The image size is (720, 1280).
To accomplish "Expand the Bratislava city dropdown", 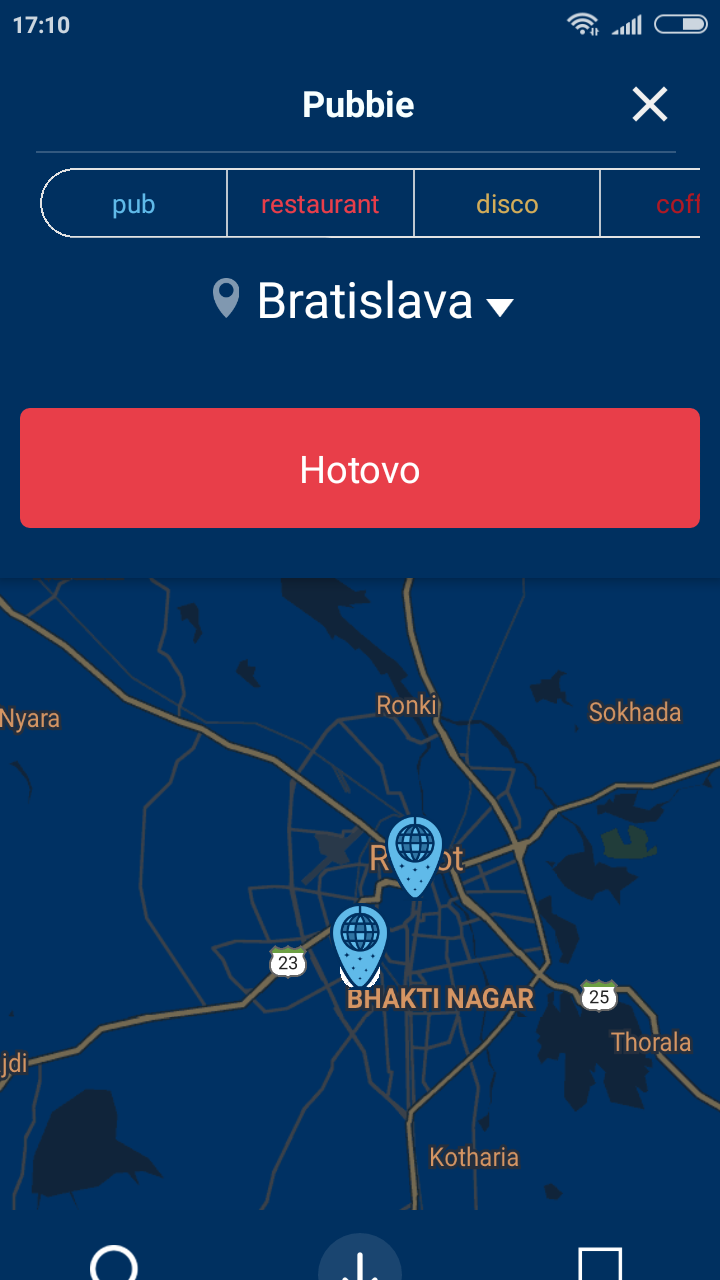I will pos(498,305).
